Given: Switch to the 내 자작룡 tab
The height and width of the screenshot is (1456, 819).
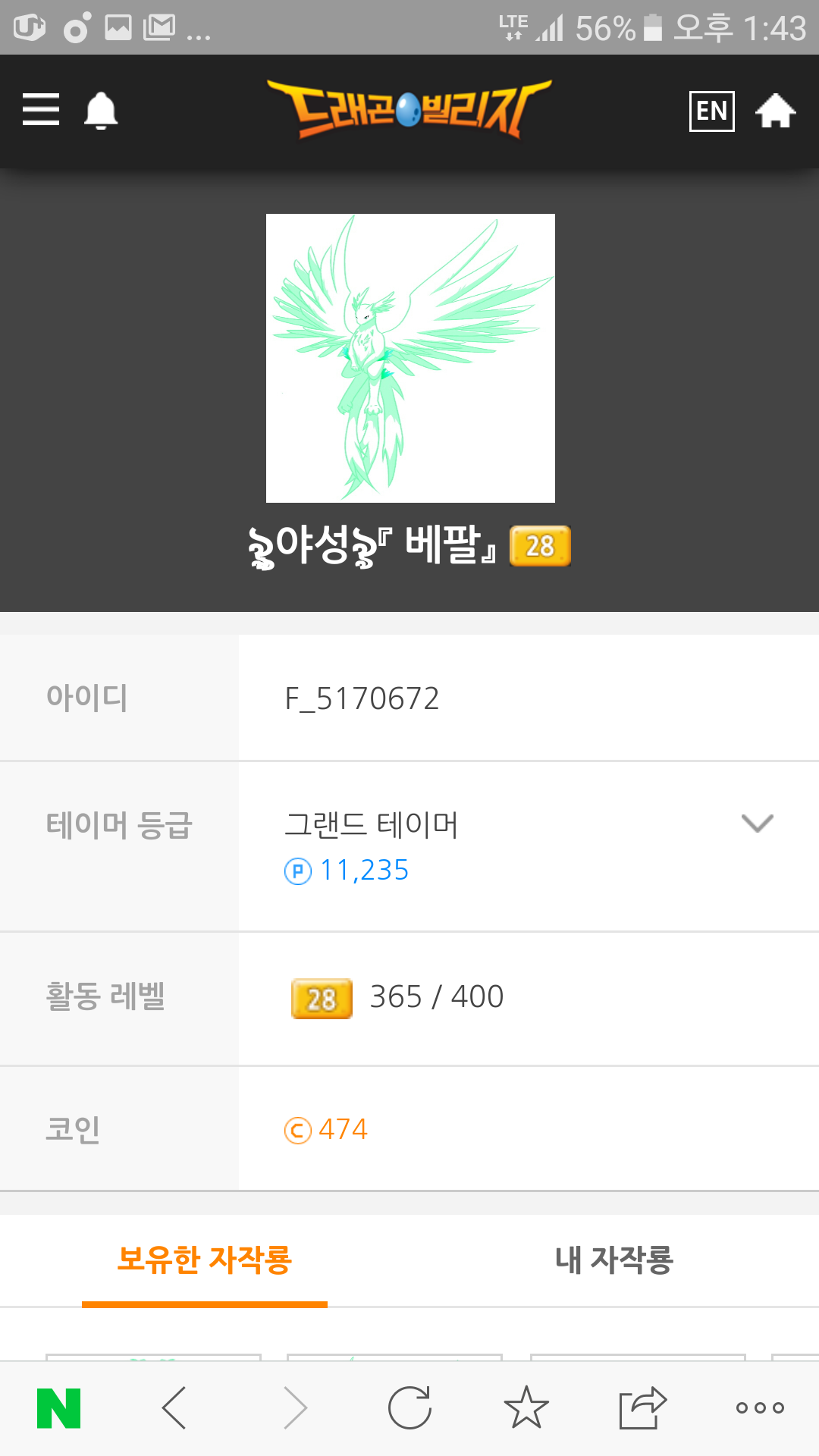Looking at the screenshot, I should coord(613,1260).
